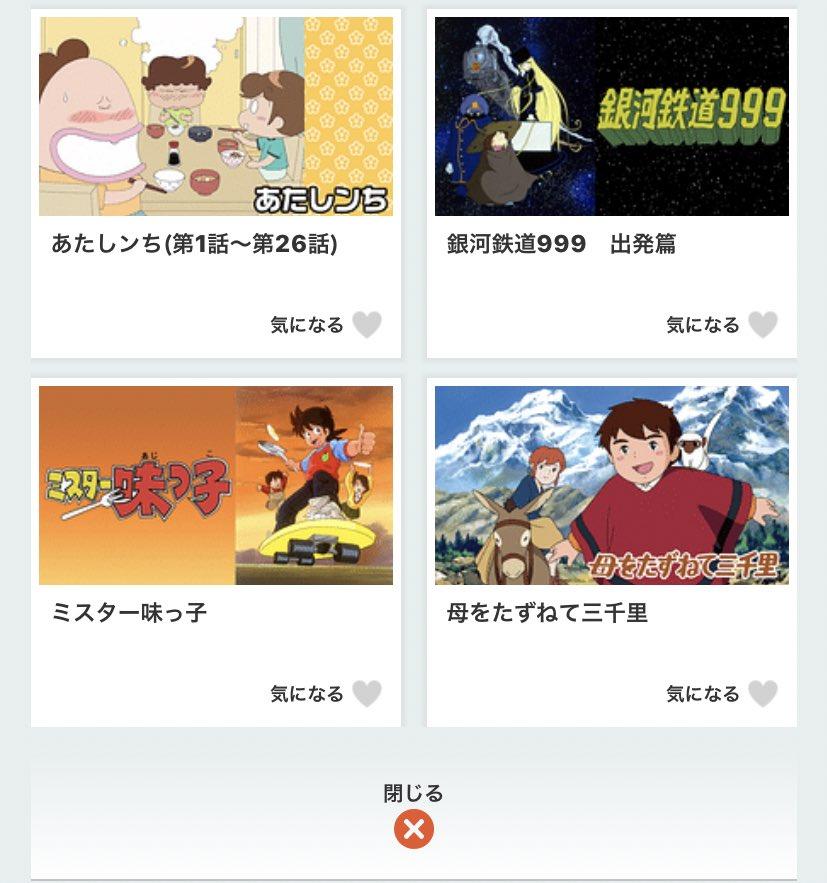Open the 母をたずねて三千里 card
Viewport: 827px width, 883px height.
coord(611,486)
